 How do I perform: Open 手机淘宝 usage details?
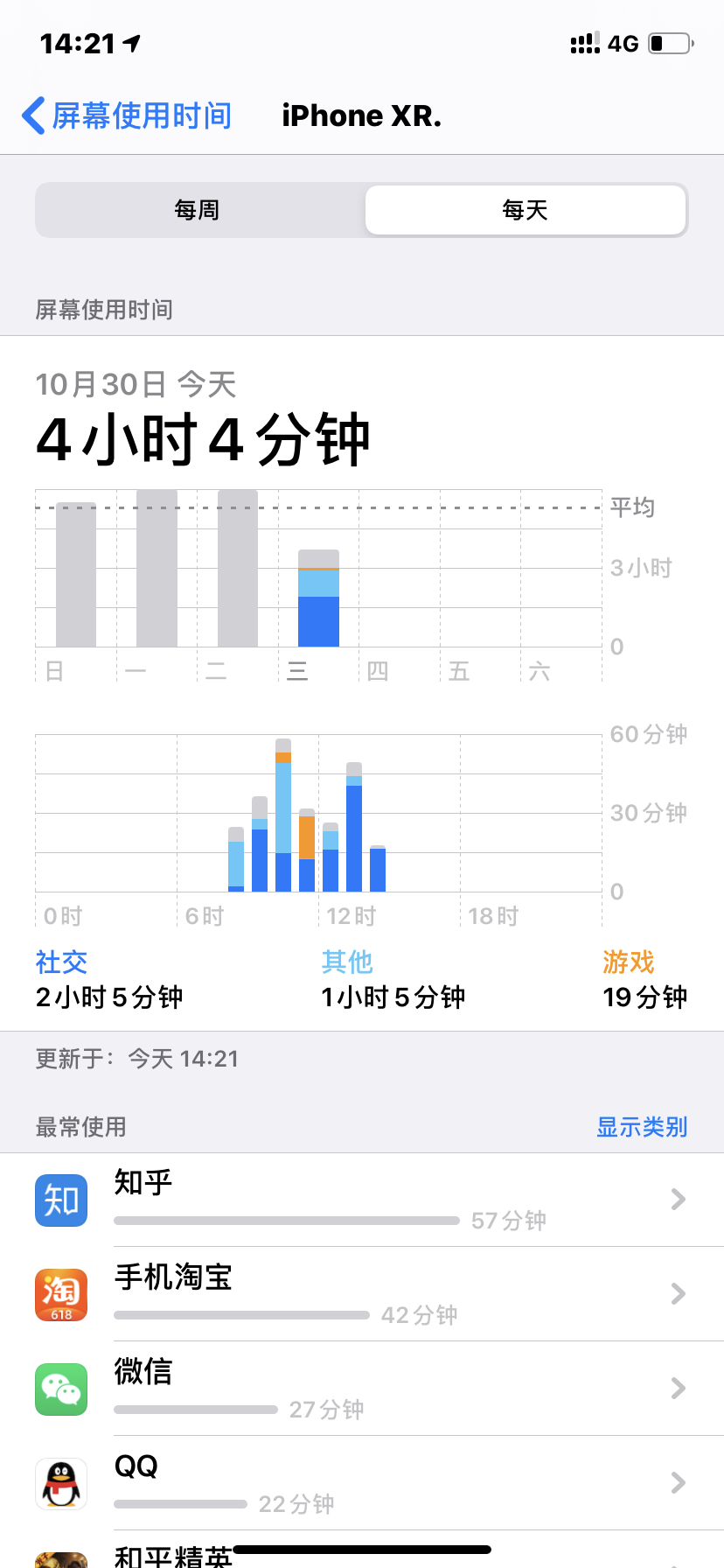(x=362, y=1294)
